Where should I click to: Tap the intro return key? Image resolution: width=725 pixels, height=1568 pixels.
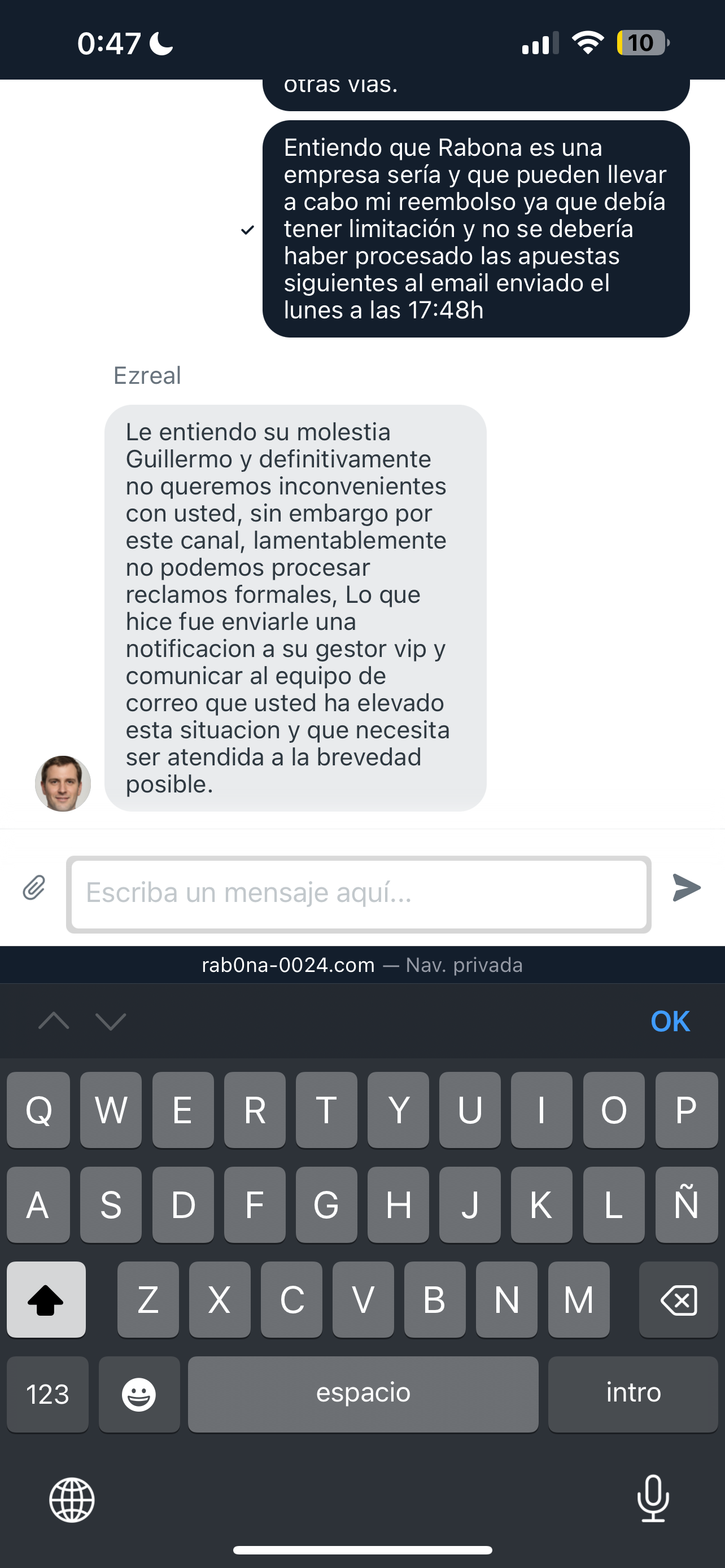click(x=632, y=1394)
